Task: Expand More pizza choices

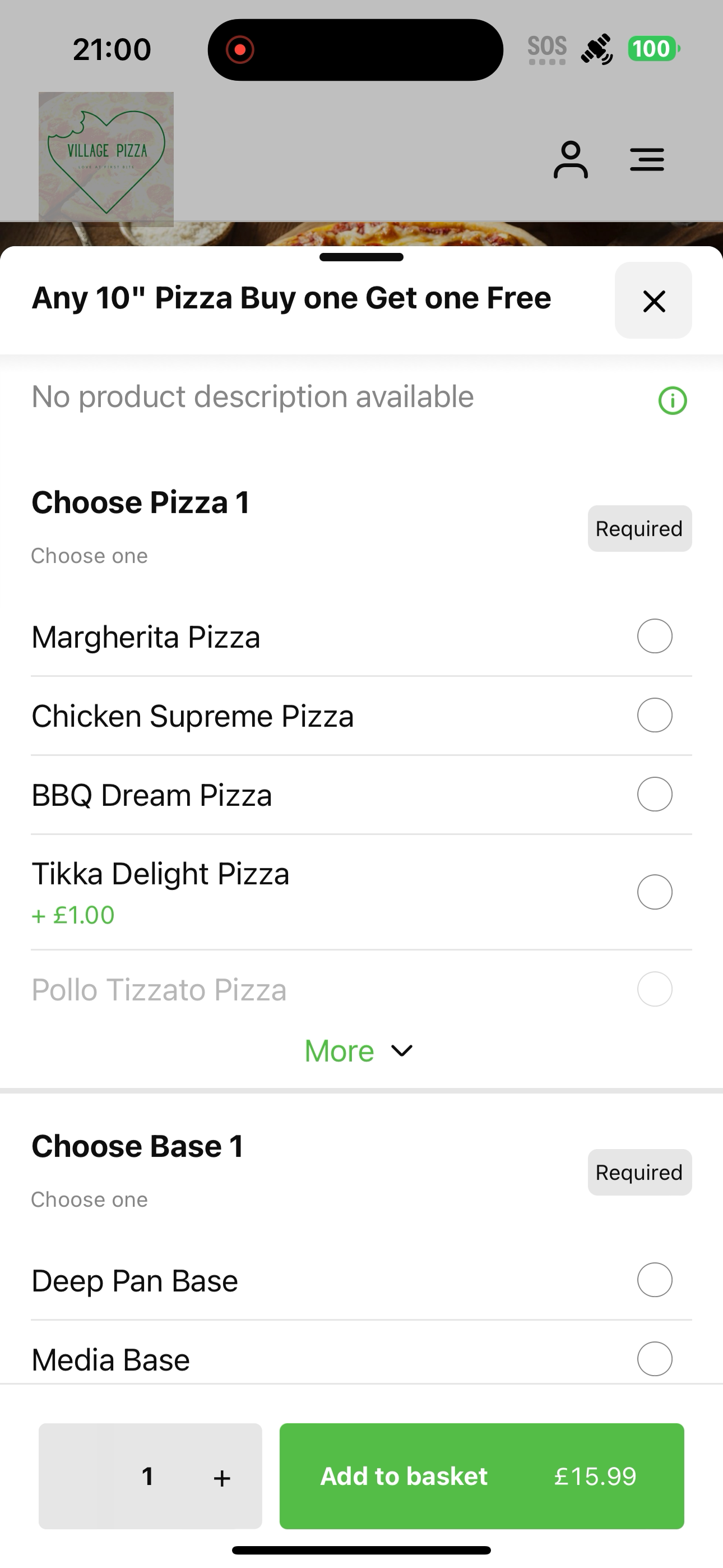Action: tap(359, 1051)
